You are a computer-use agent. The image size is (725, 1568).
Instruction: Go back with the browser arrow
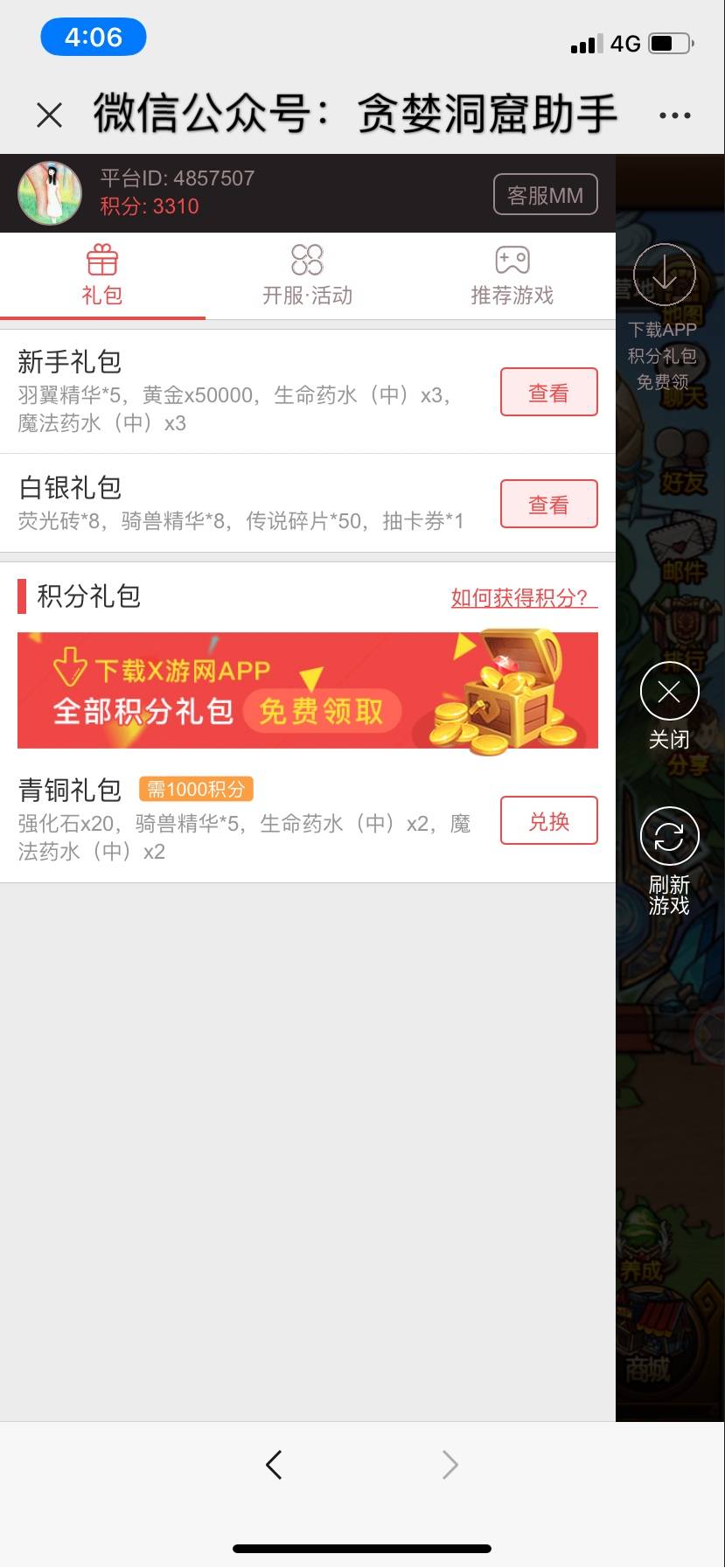tap(274, 1464)
